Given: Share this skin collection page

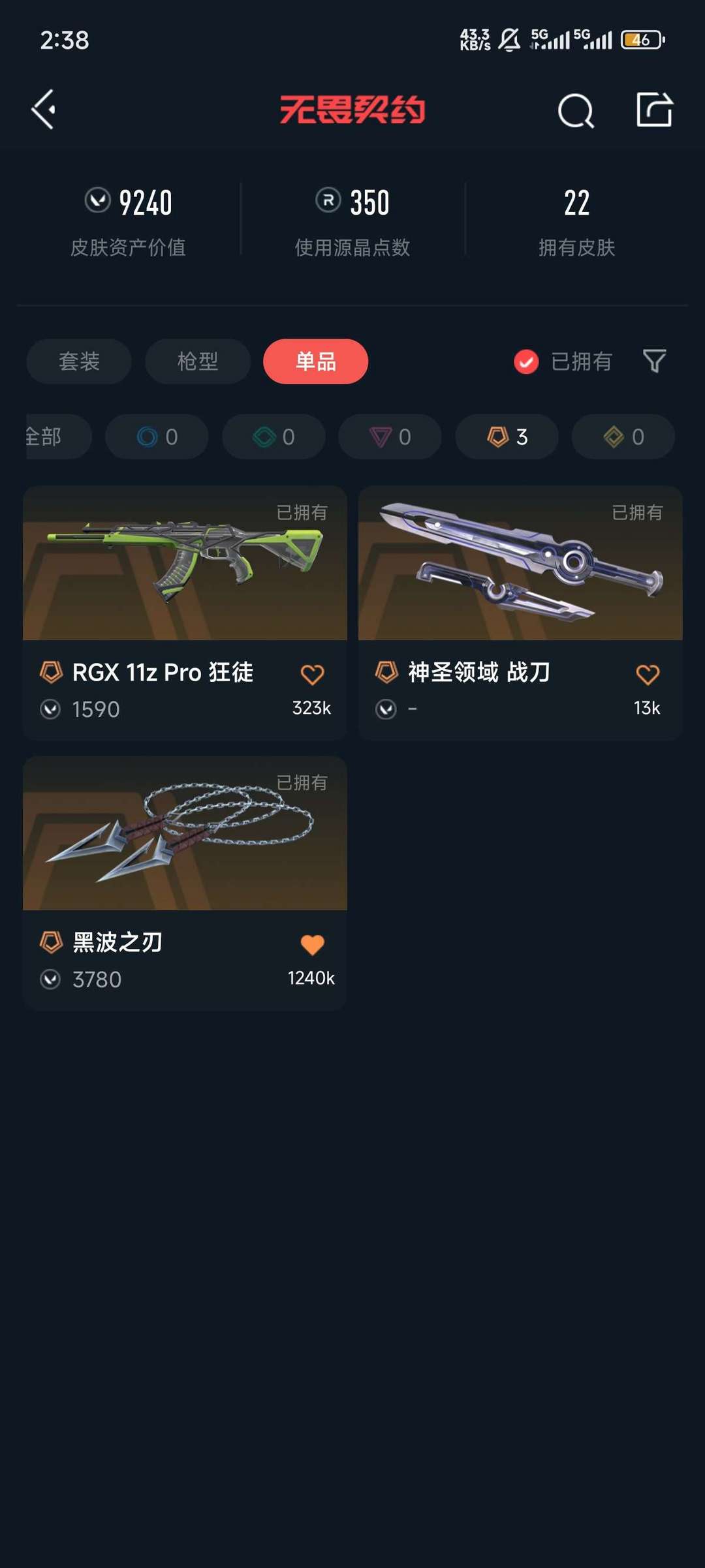Looking at the screenshot, I should tap(654, 110).
